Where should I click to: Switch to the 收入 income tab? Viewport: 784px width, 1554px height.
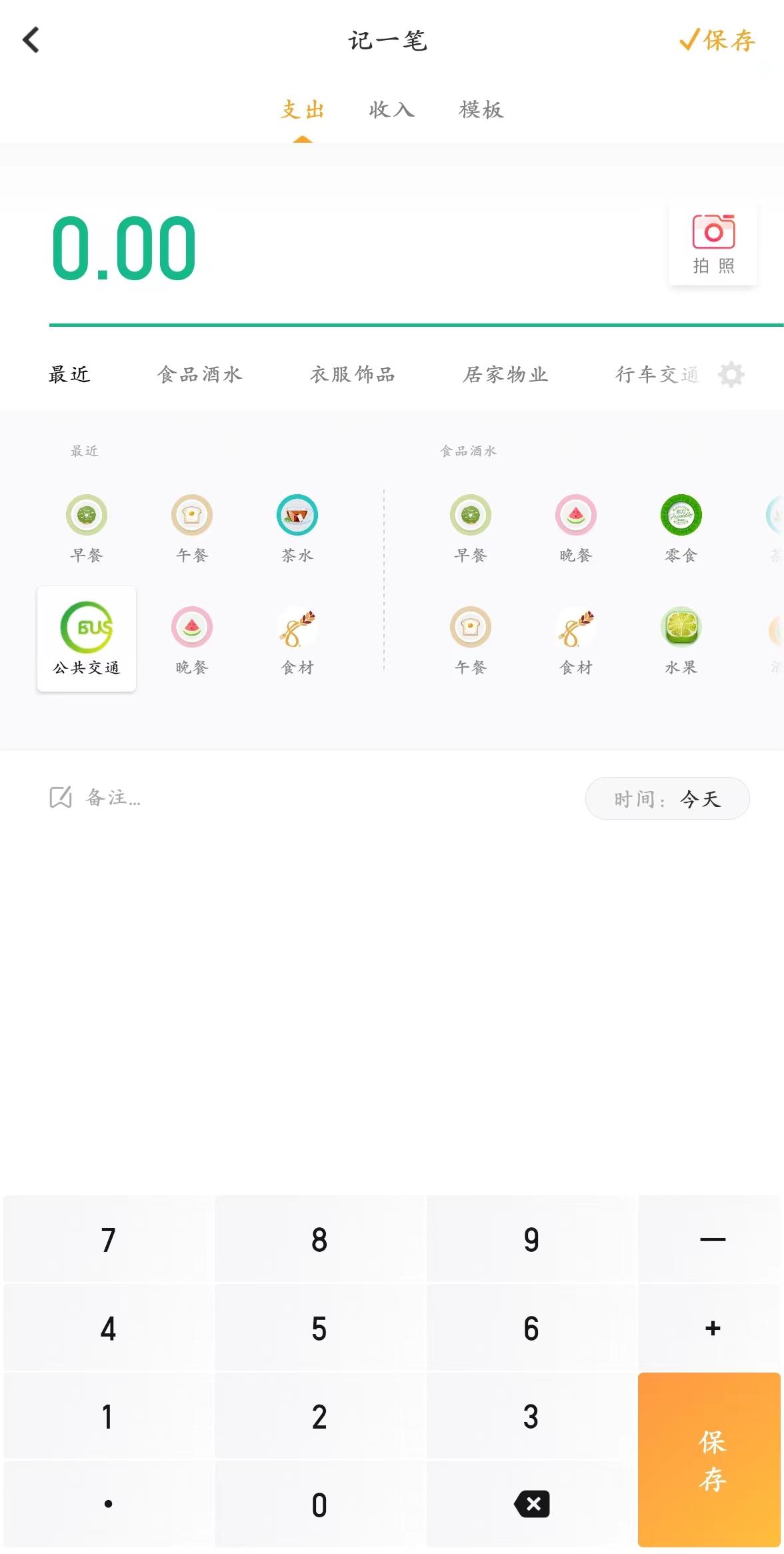390,110
